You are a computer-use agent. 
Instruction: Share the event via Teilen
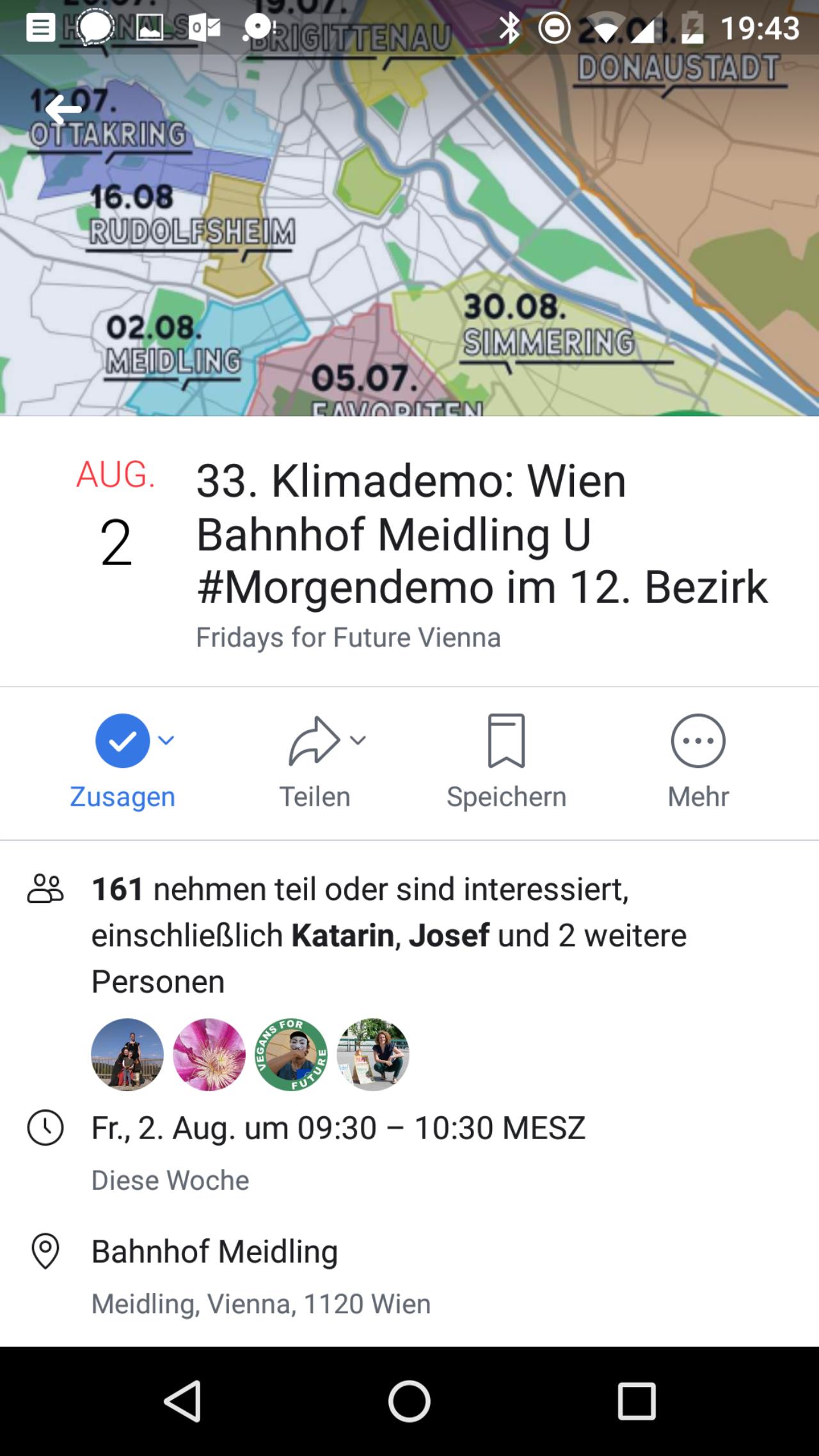click(x=315, y=763)
